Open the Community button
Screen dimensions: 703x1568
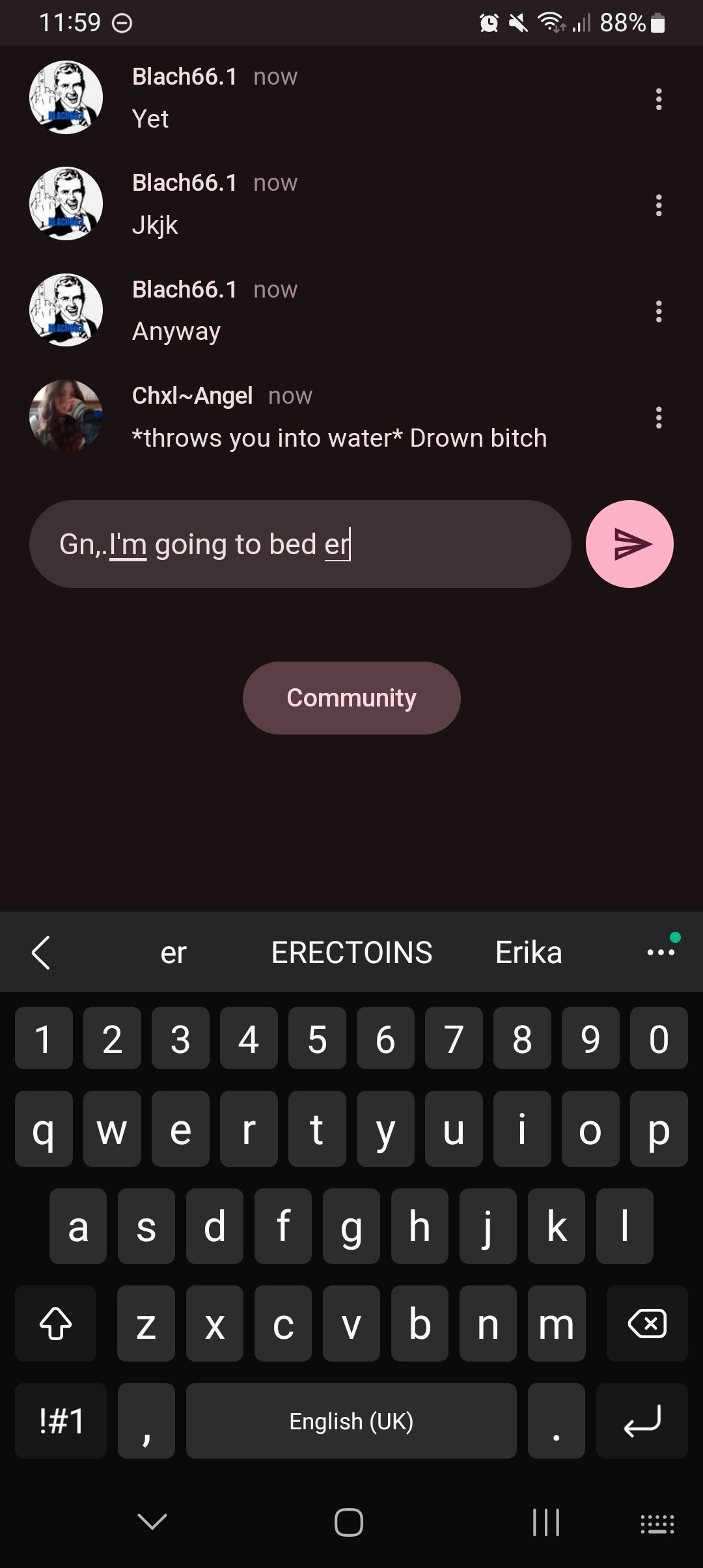pos(351,697)
